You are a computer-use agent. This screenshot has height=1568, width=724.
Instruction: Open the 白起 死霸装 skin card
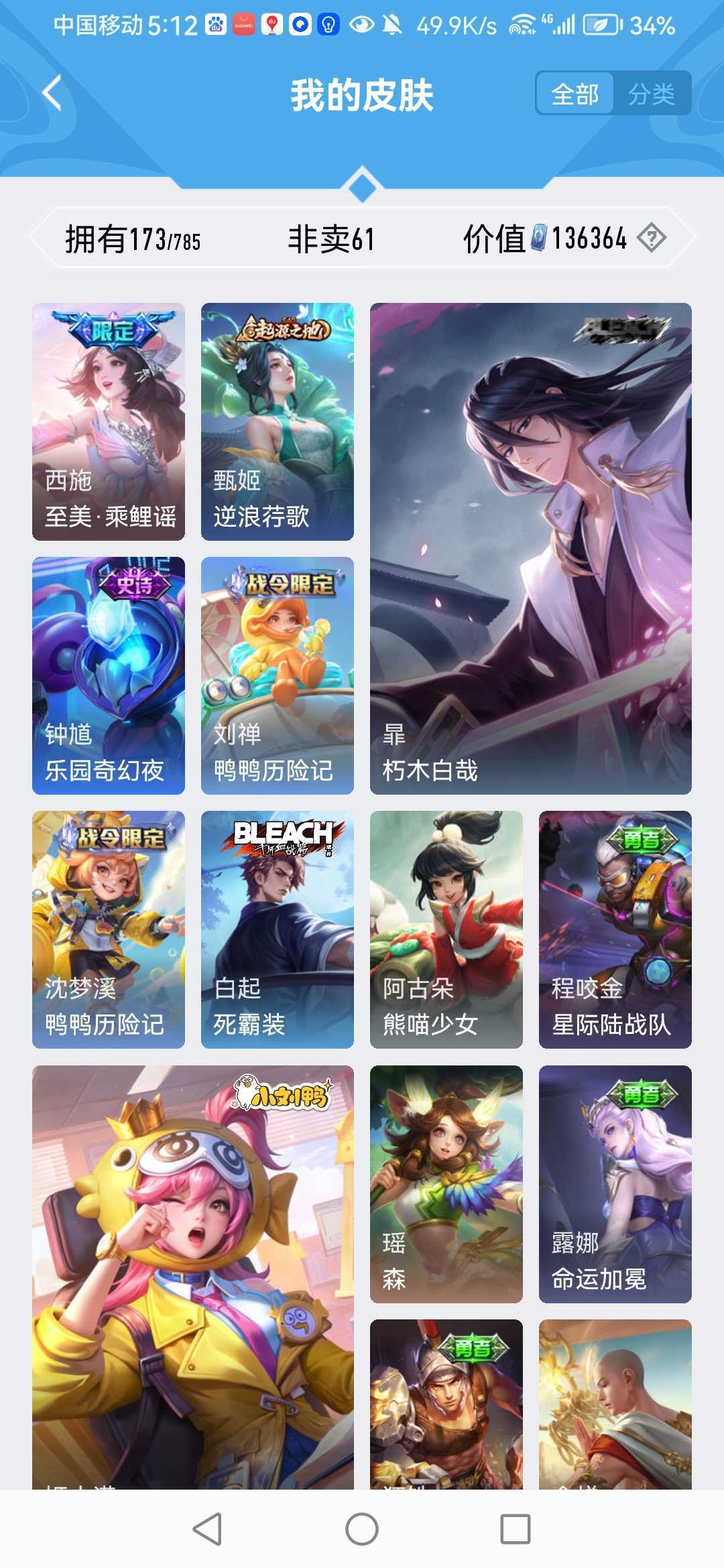coord(278,929)
